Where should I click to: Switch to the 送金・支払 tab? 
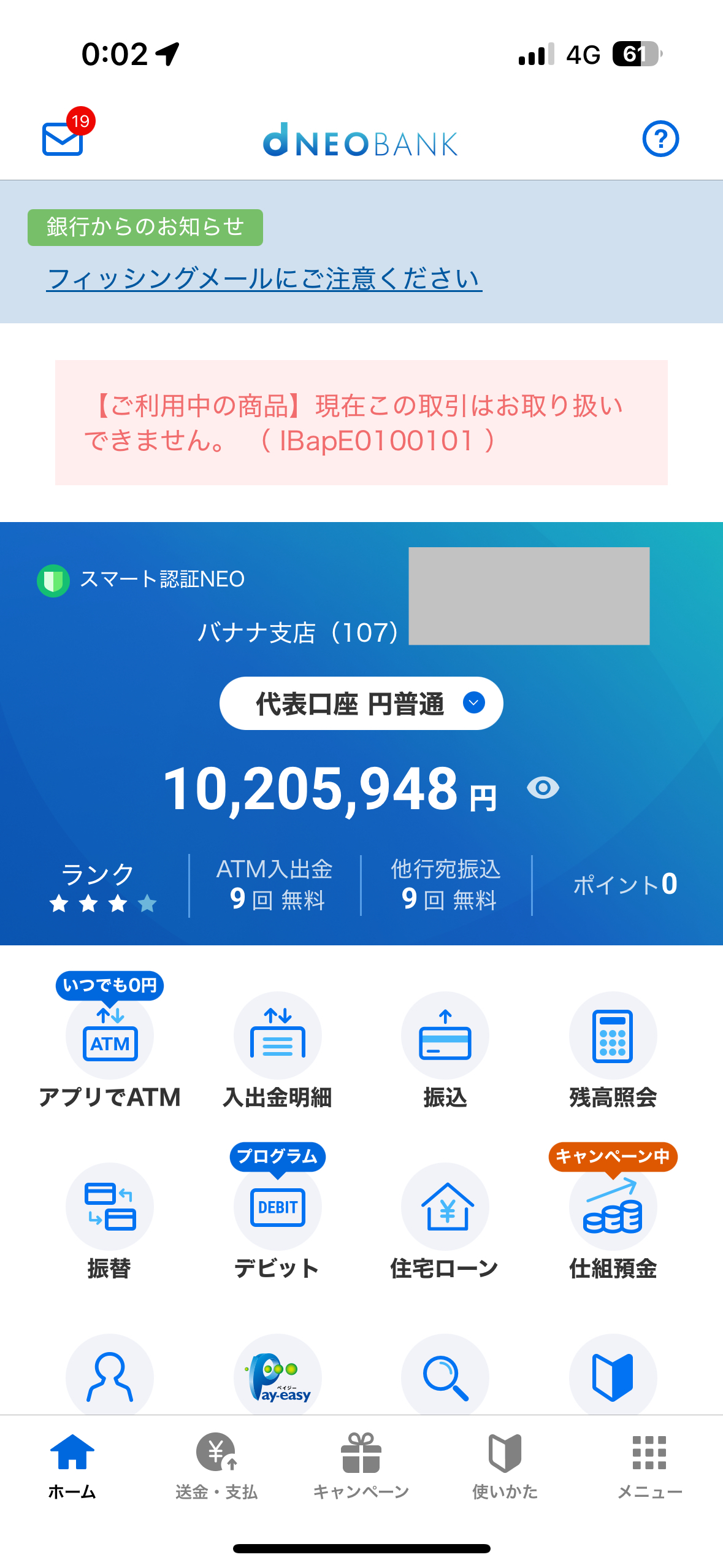[216, 1466]
